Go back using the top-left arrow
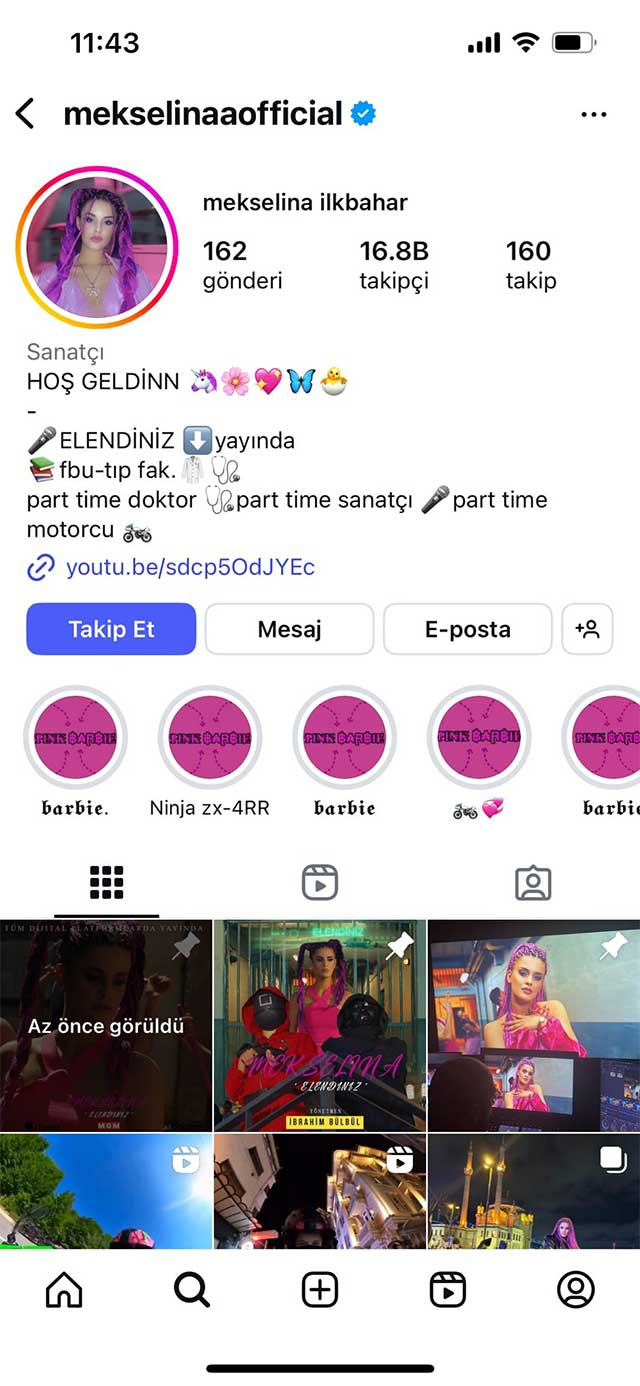The height and width of the screenshot is (1386, 640). click(x=26, y=114)
